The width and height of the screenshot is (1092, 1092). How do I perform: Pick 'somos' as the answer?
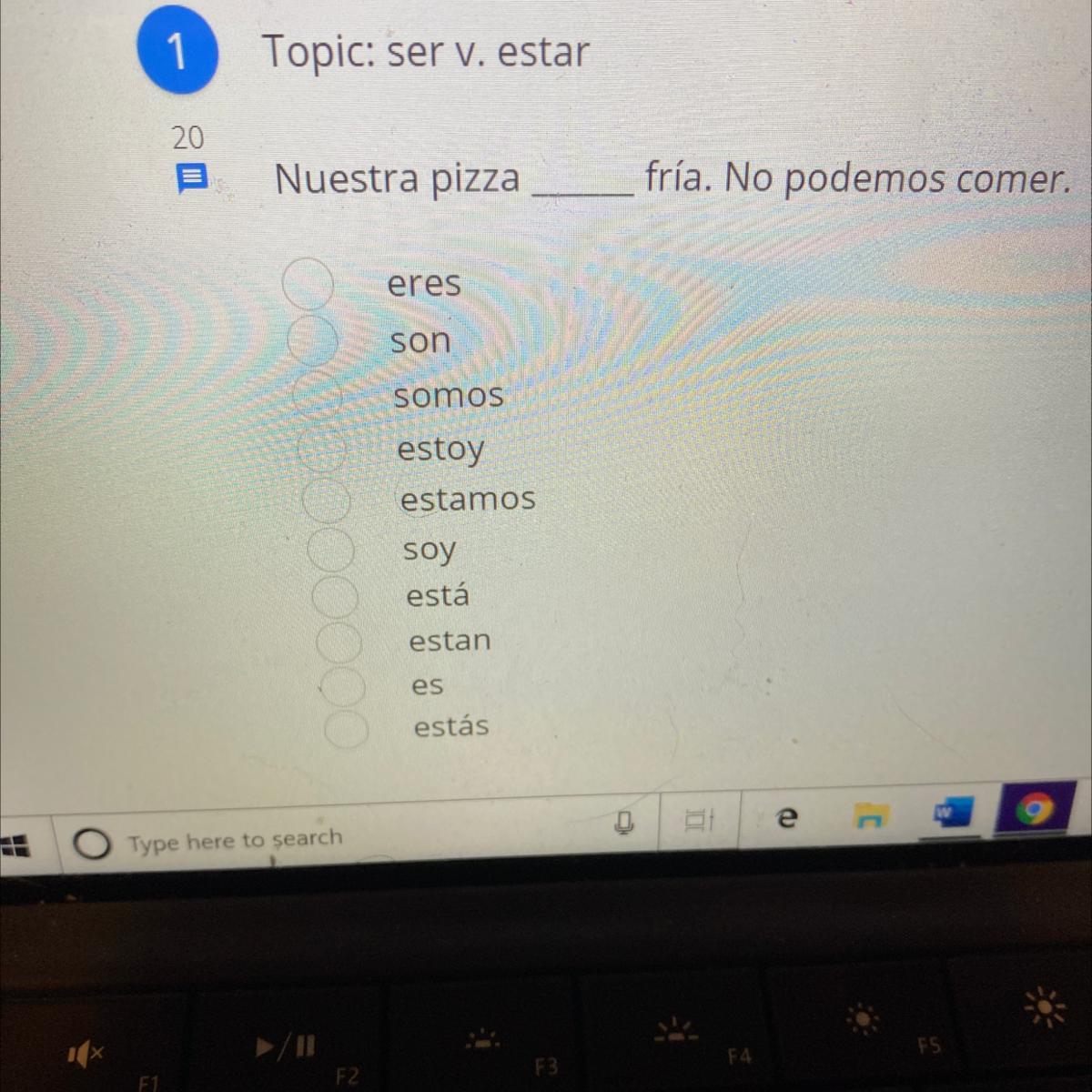(x=318, y=396)
